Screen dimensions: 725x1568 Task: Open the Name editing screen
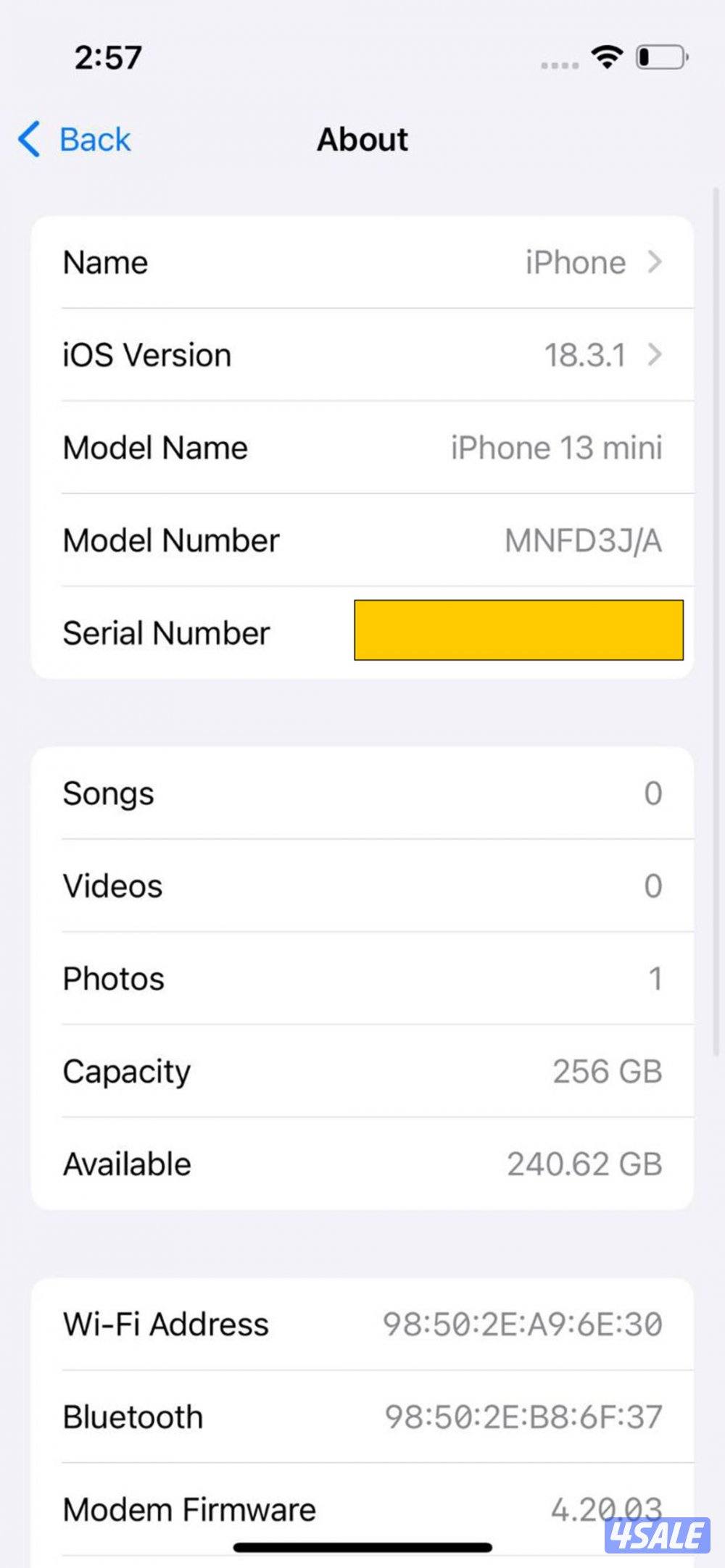pyautogui.click(x=362, y=262)
